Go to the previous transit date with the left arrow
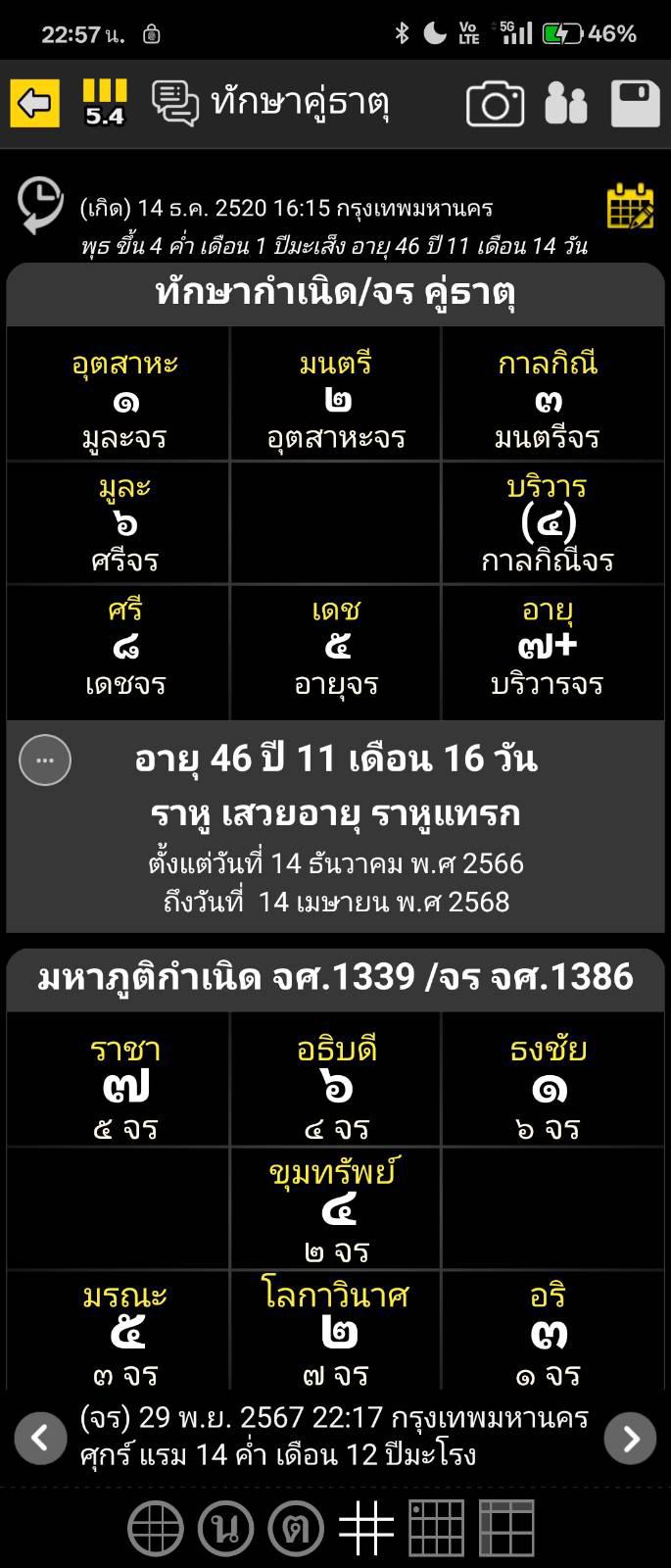The image size is (671, 1568). click(x=40, y=1438)
